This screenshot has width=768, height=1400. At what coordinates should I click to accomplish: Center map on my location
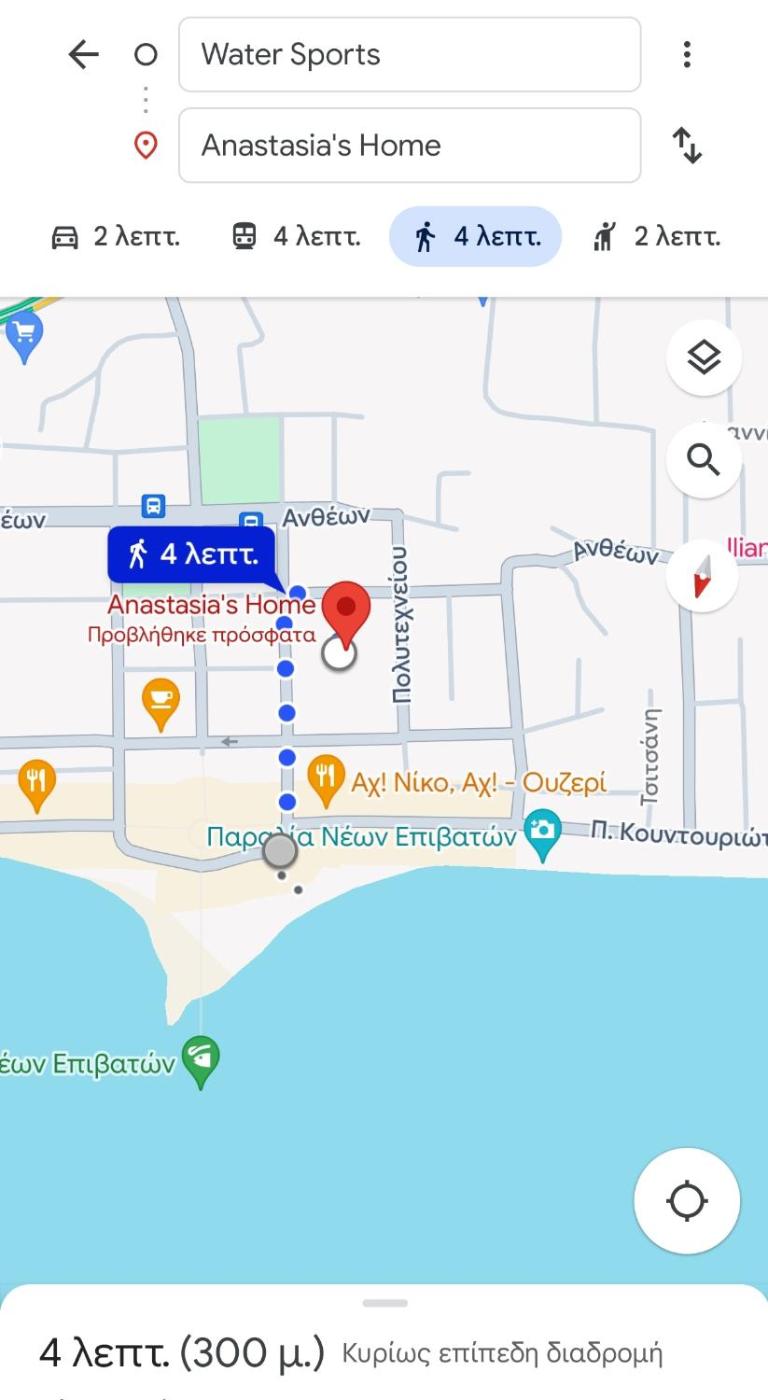click(x=687, y=1200)
